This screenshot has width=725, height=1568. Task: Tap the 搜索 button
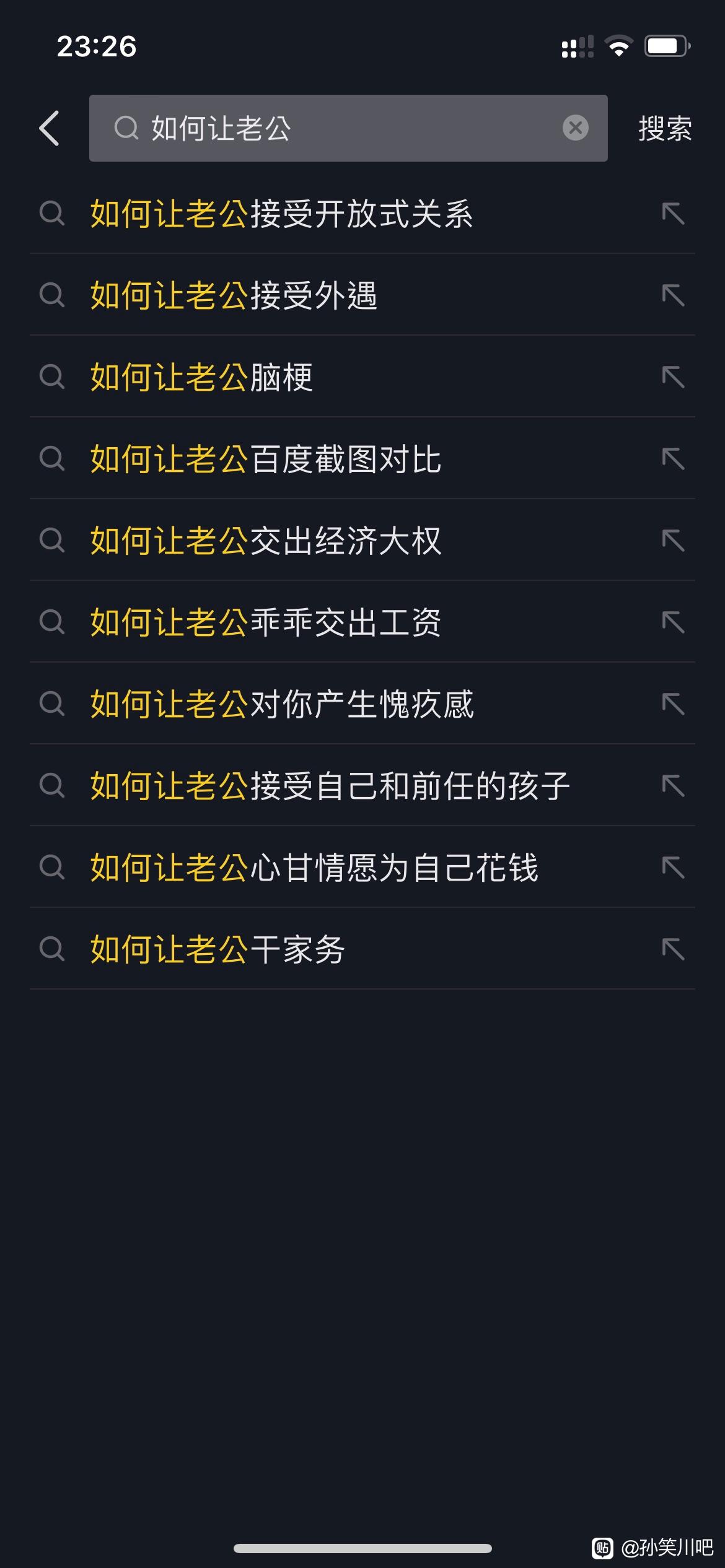pos(665,128)
